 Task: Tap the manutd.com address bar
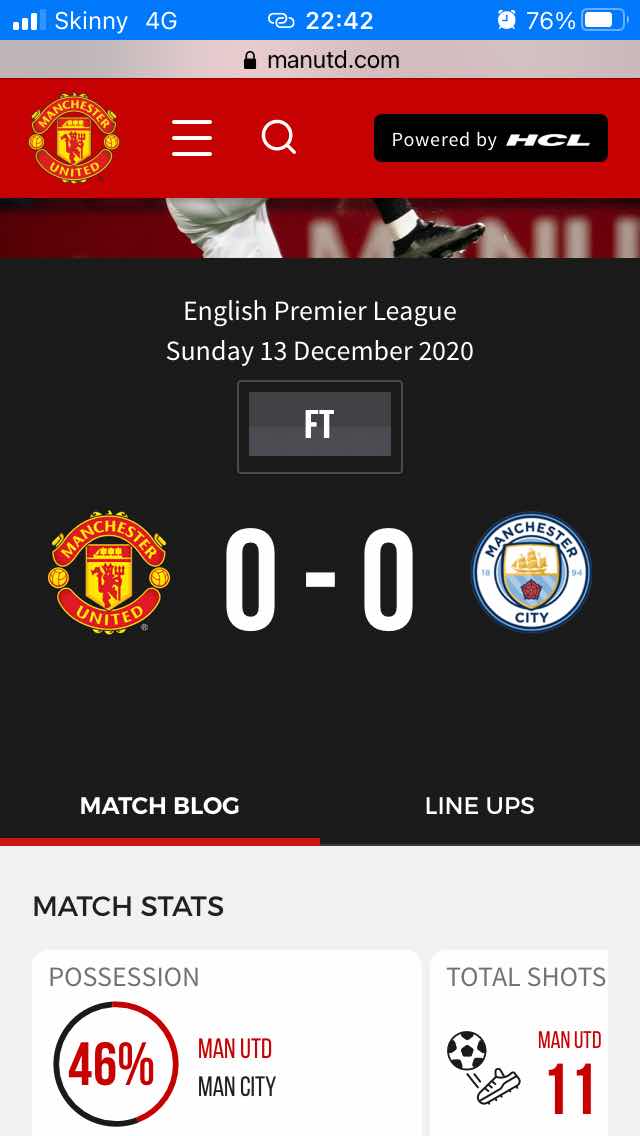coord(320,60)
